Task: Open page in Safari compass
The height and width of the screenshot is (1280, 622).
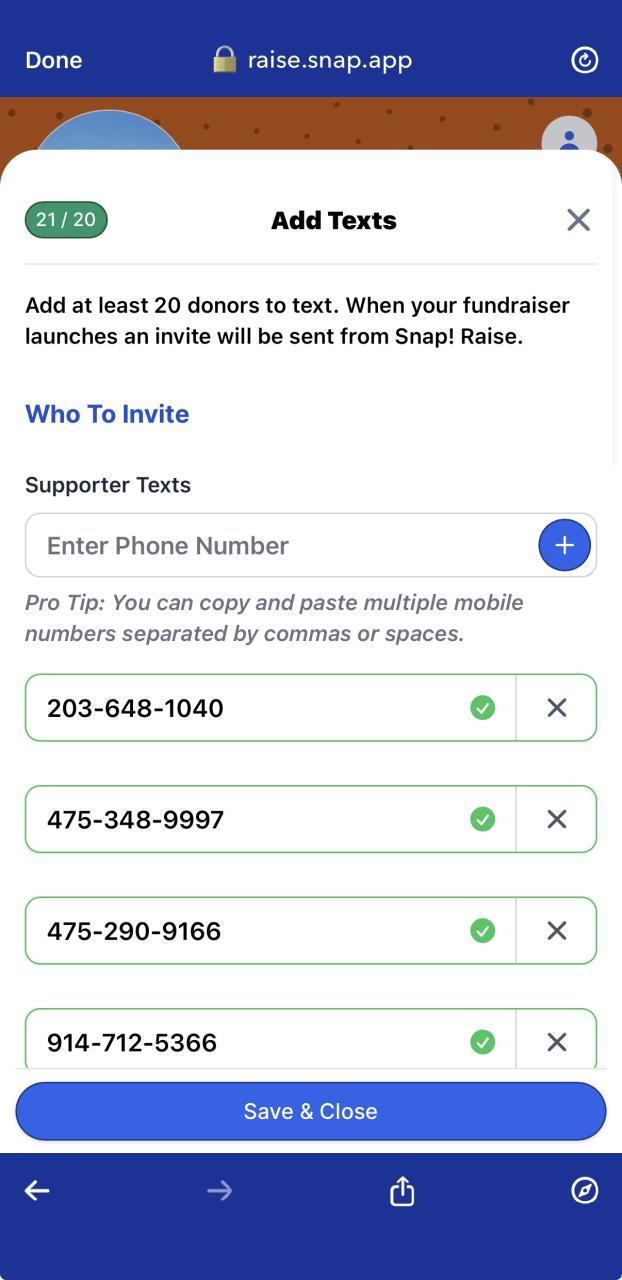Action: (x=584, y=1190)
